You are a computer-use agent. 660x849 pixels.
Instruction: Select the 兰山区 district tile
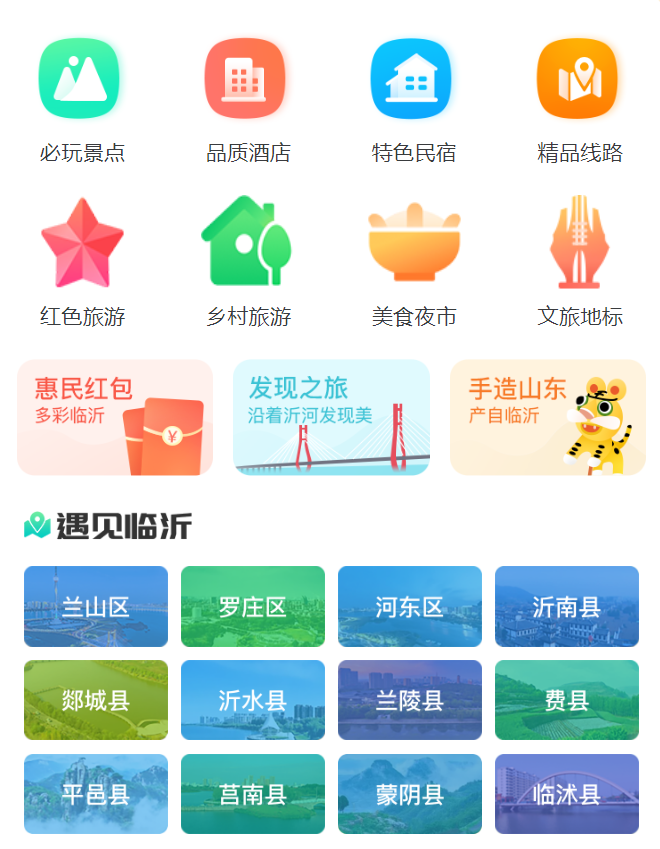tap(96, 606)
